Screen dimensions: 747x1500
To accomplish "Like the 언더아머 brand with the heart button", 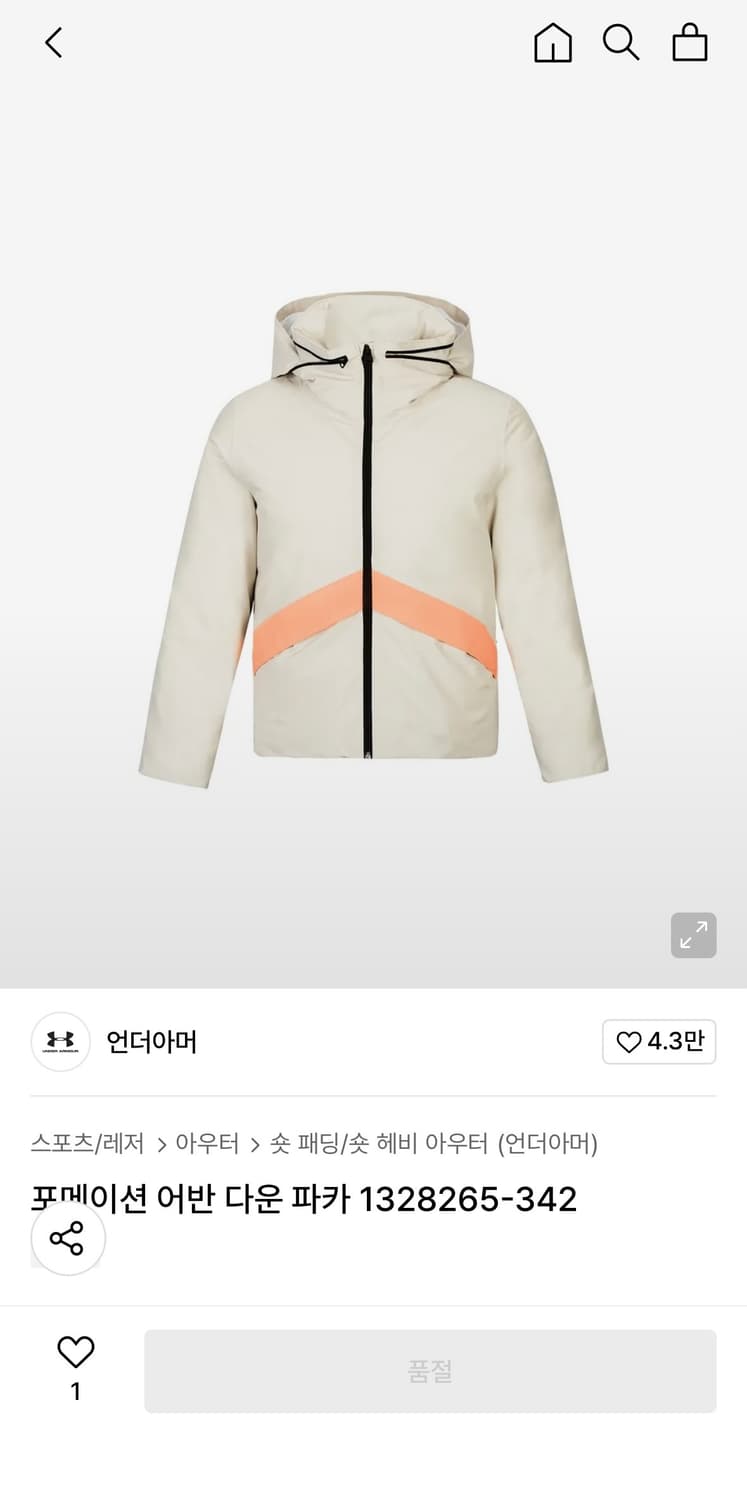I will point(629,1041).
